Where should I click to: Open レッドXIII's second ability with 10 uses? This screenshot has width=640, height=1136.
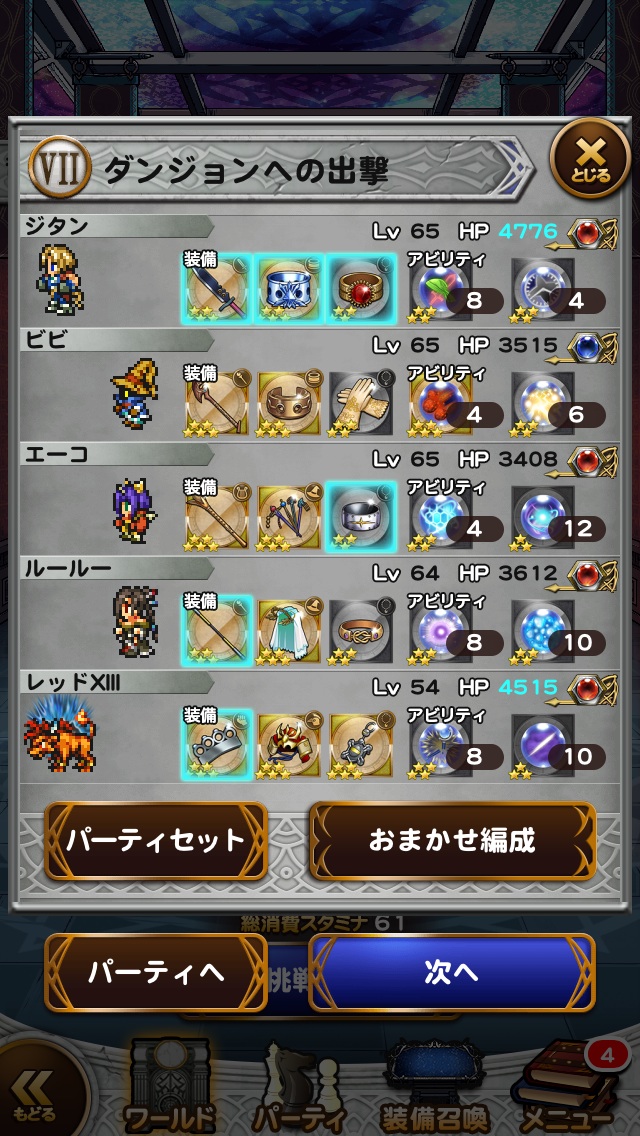[545, 744]
